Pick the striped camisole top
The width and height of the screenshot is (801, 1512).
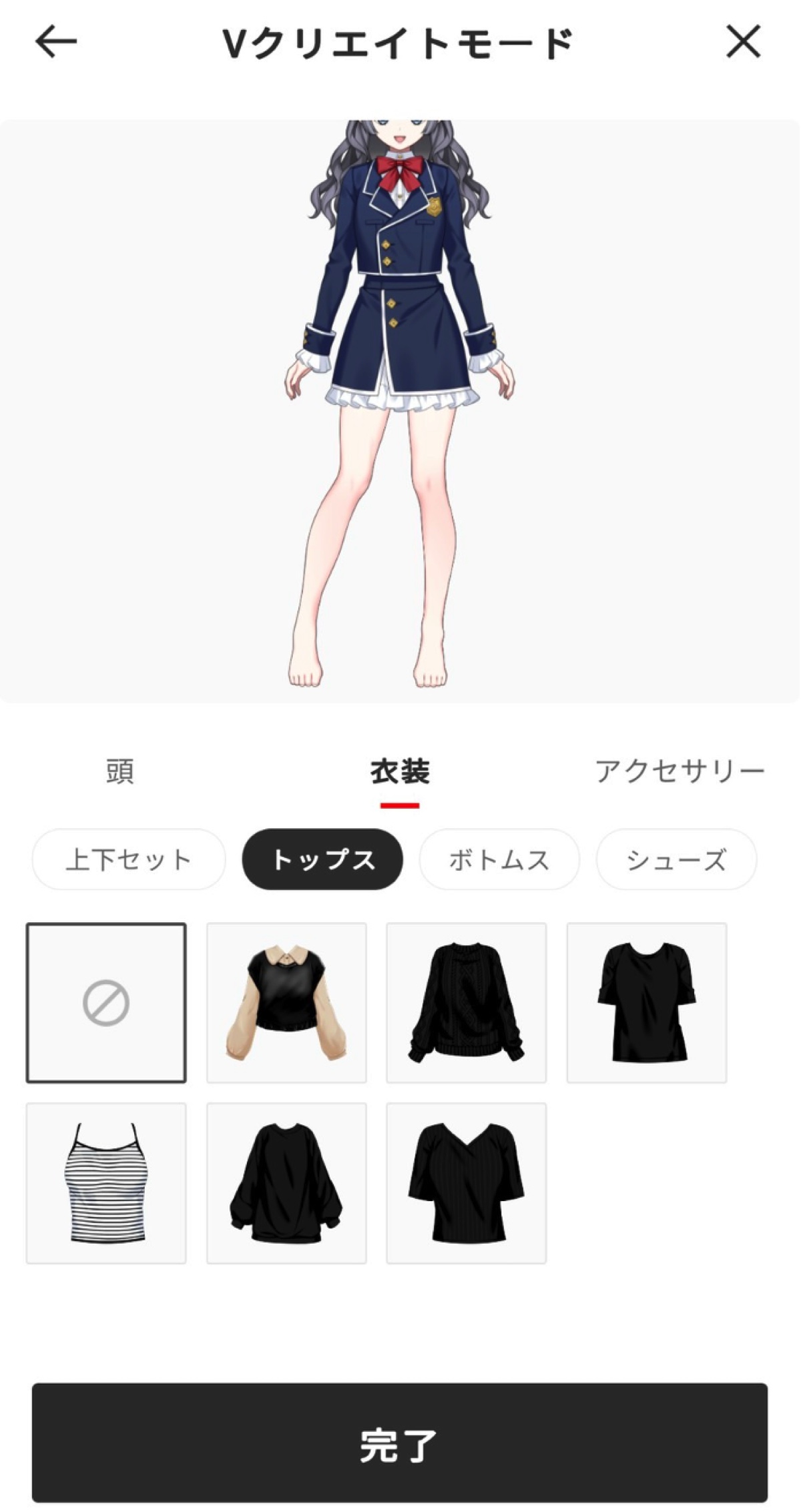click(x=106, y=1183)
